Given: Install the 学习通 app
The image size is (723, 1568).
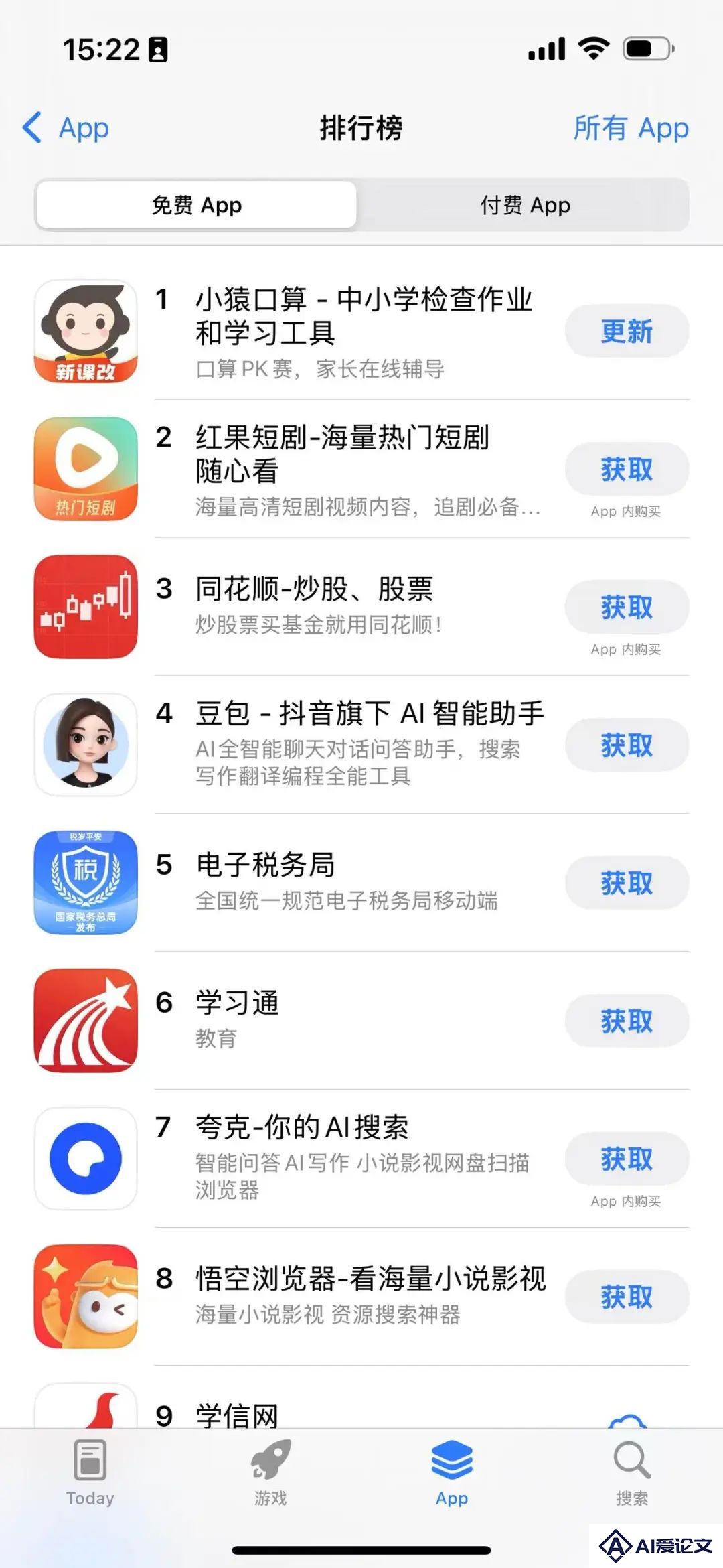Looking at the screenshot, I should pos(627,1021).
